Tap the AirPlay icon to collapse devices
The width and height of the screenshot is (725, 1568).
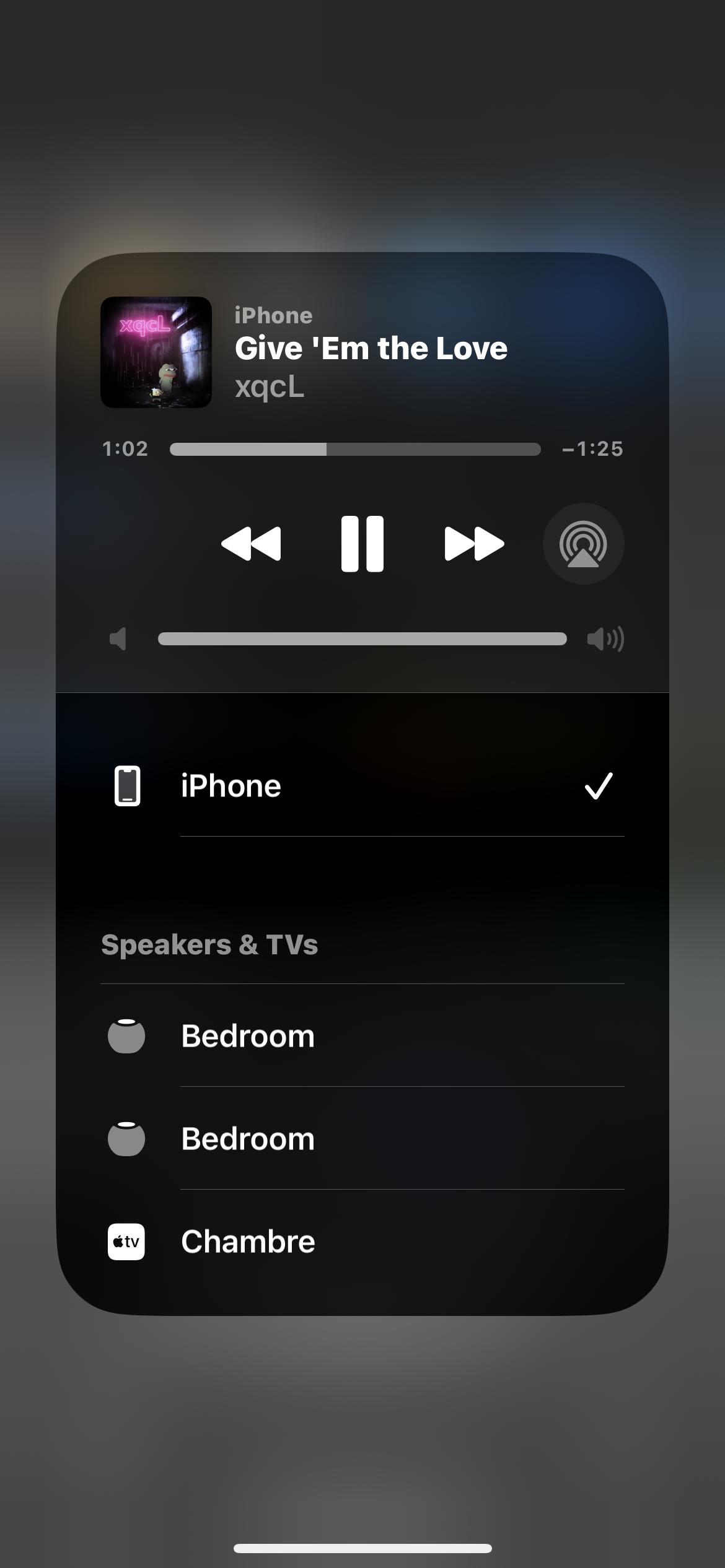(583, 544)
